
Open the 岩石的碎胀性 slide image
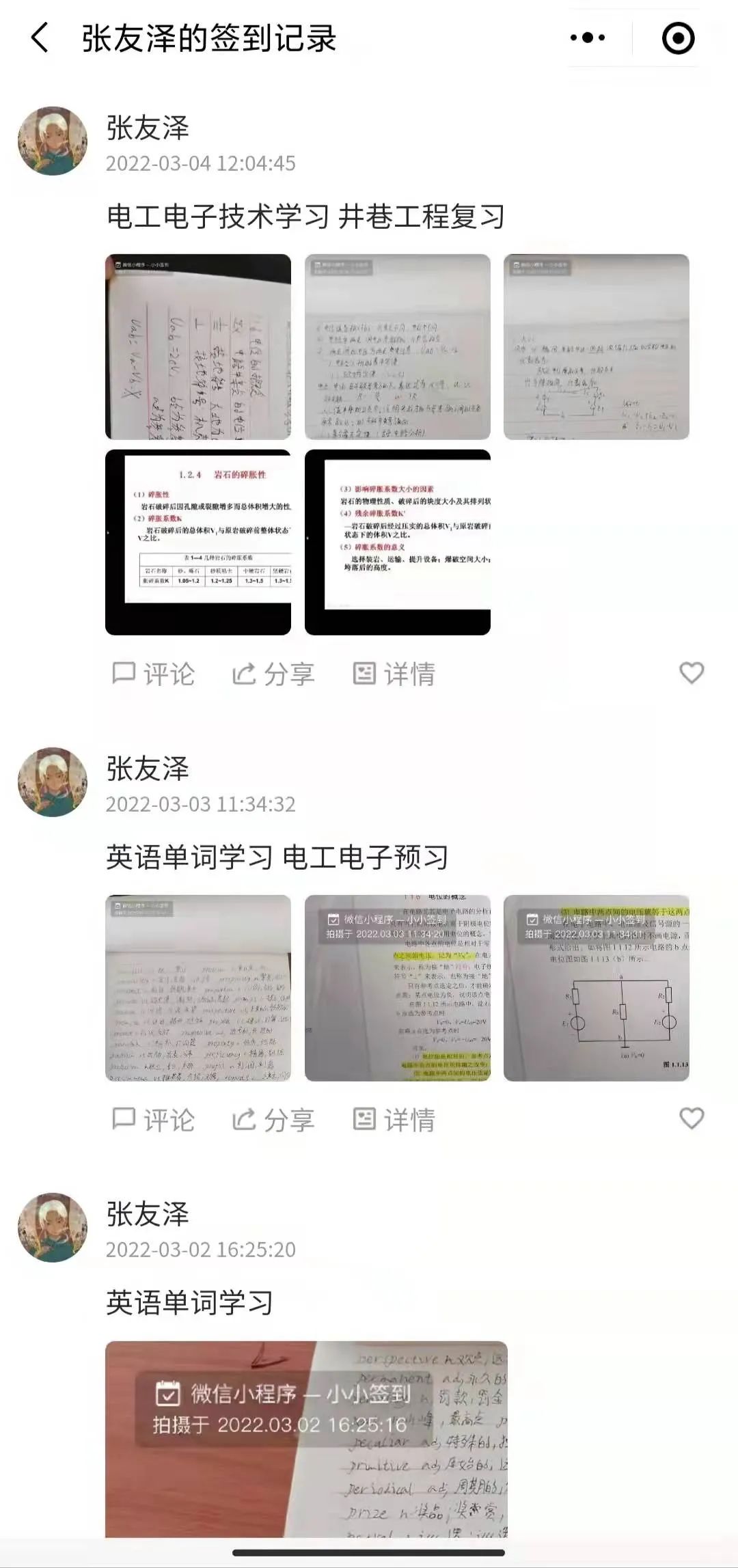pyautogui.click(x=198, y=542)
